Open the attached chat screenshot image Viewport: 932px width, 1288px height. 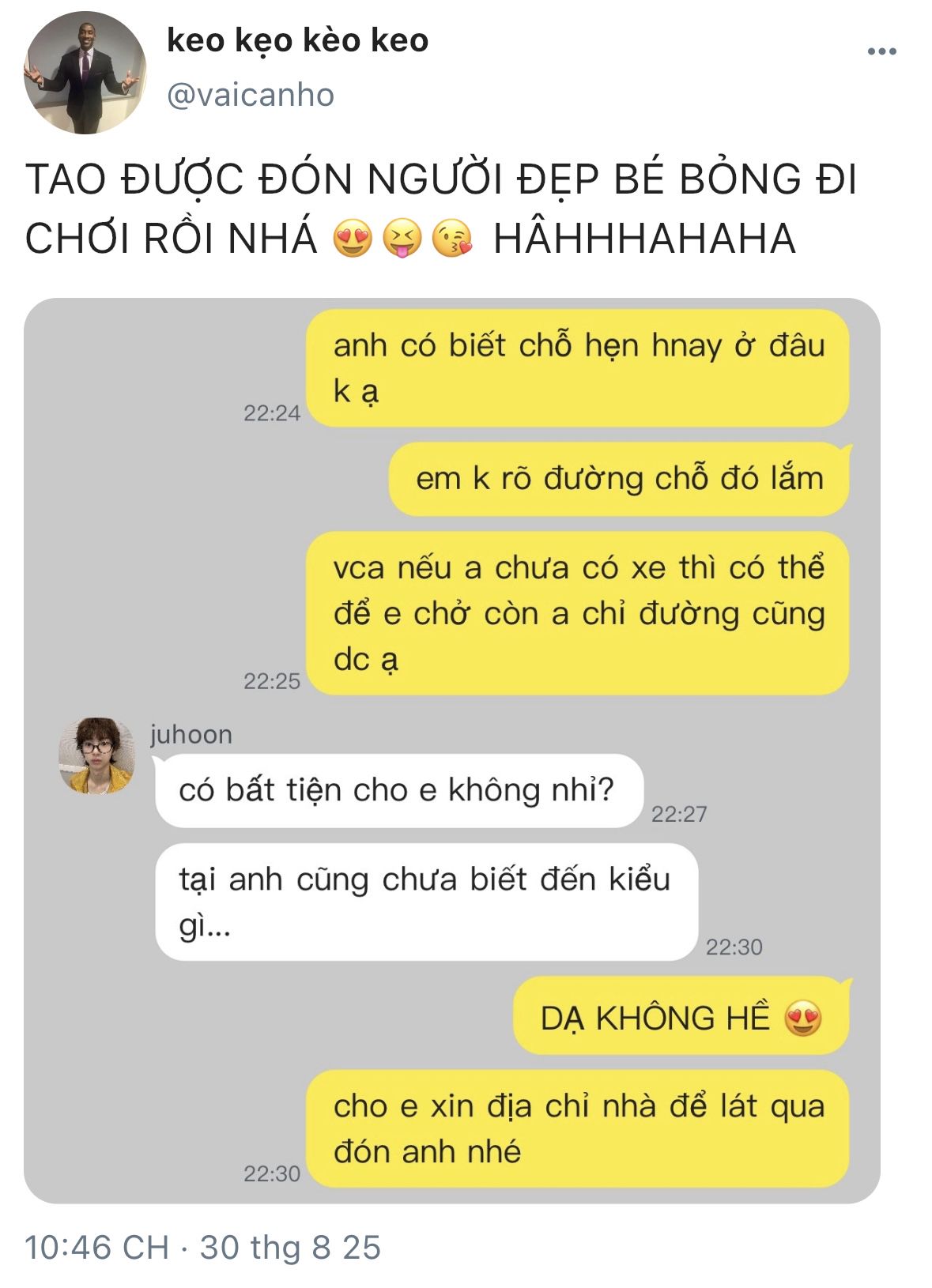pos(452,751)
